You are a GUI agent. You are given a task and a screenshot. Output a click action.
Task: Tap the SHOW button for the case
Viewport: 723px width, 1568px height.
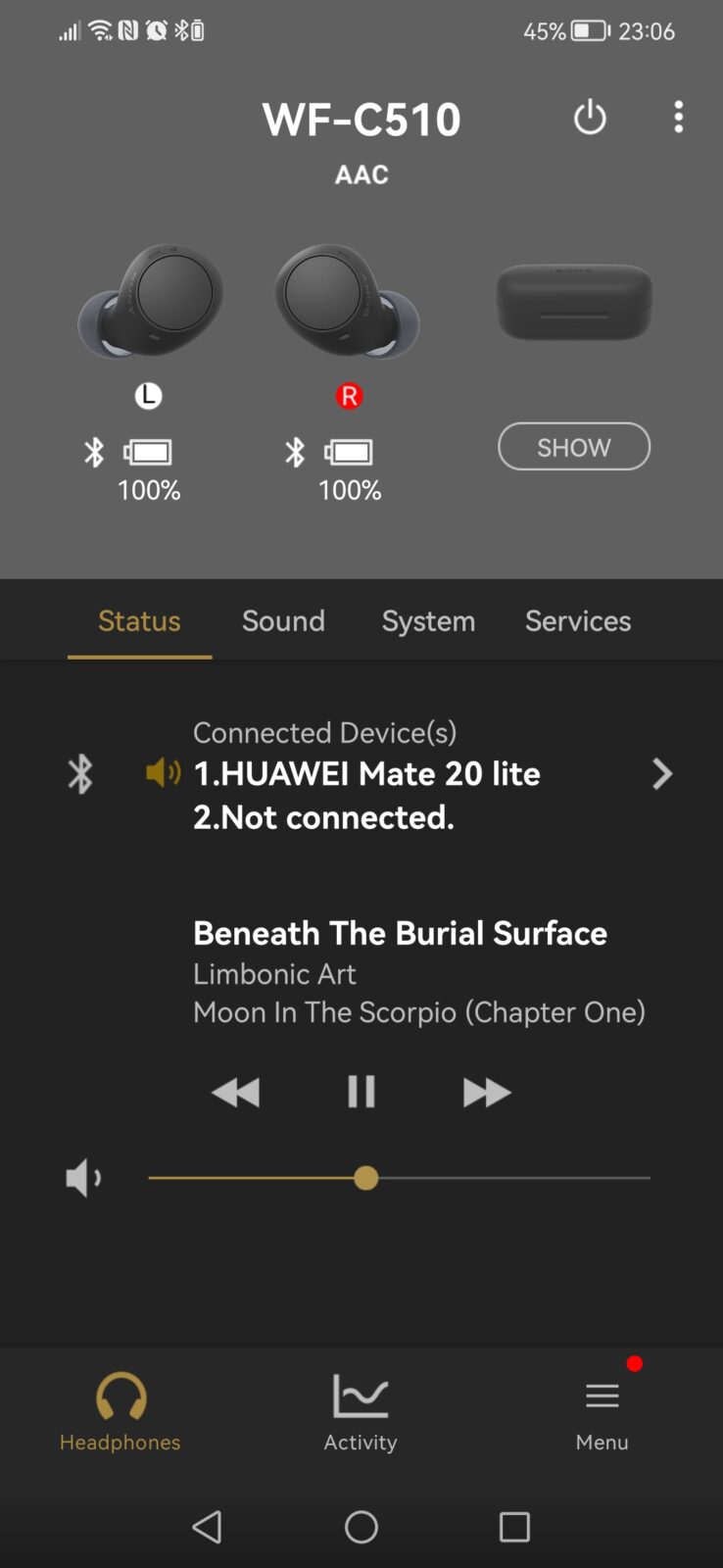(x=573, y=447)
